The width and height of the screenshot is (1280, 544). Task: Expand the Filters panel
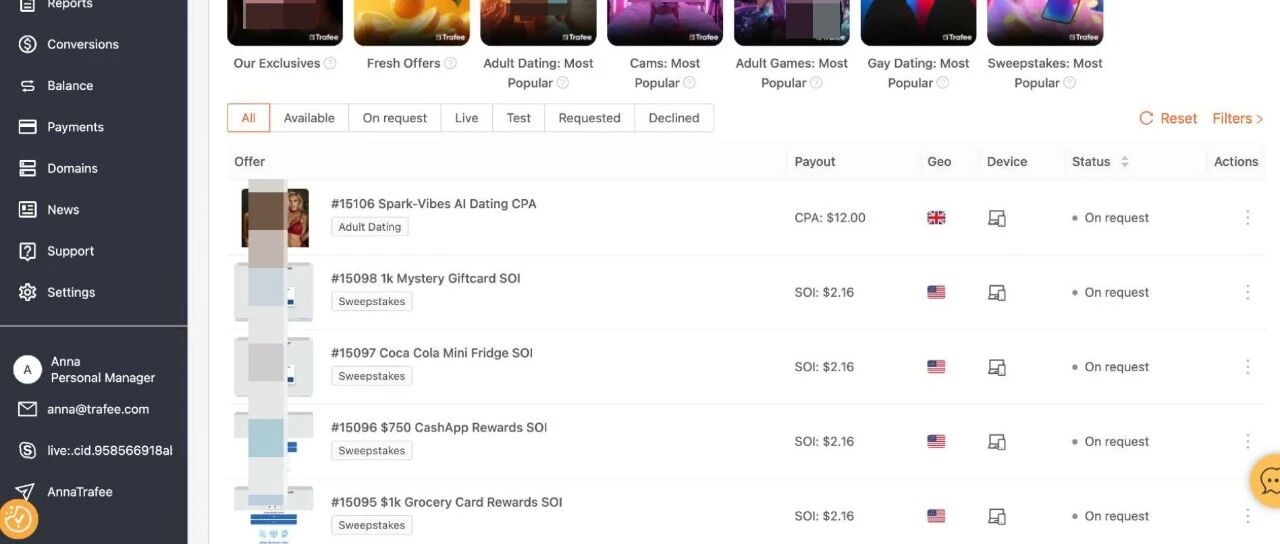pos(1238,118)
